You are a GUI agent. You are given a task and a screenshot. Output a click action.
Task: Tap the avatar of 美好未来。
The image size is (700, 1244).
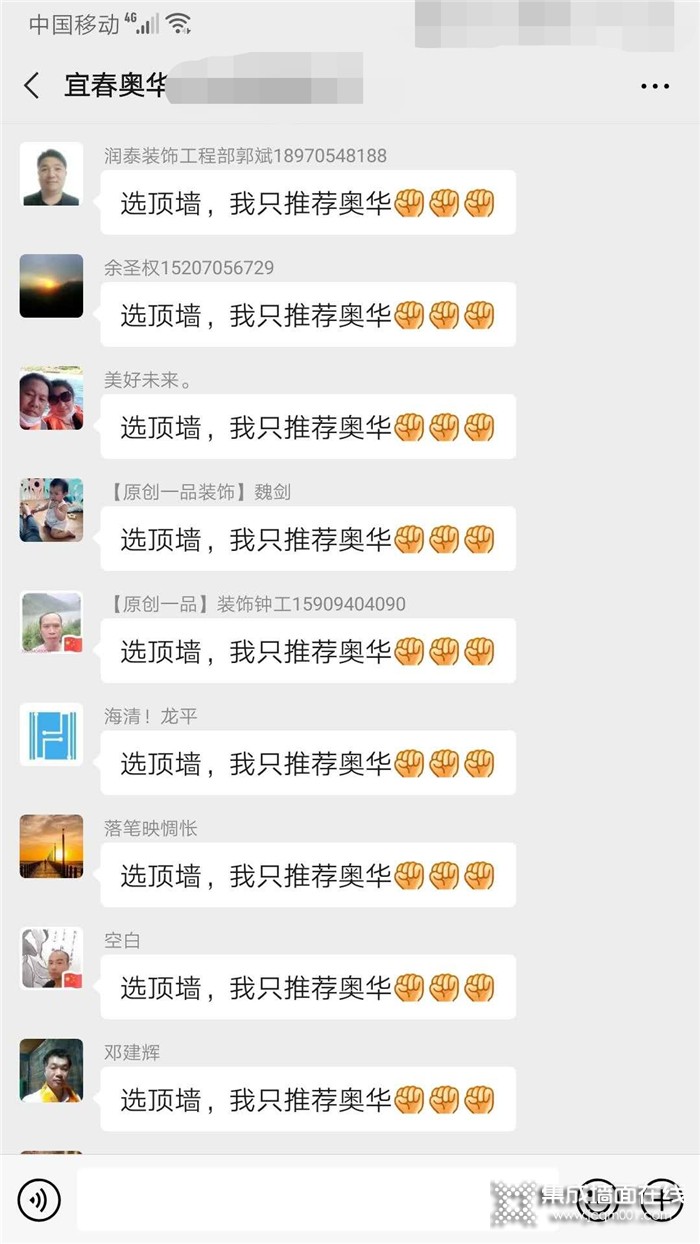coord(51,398)
